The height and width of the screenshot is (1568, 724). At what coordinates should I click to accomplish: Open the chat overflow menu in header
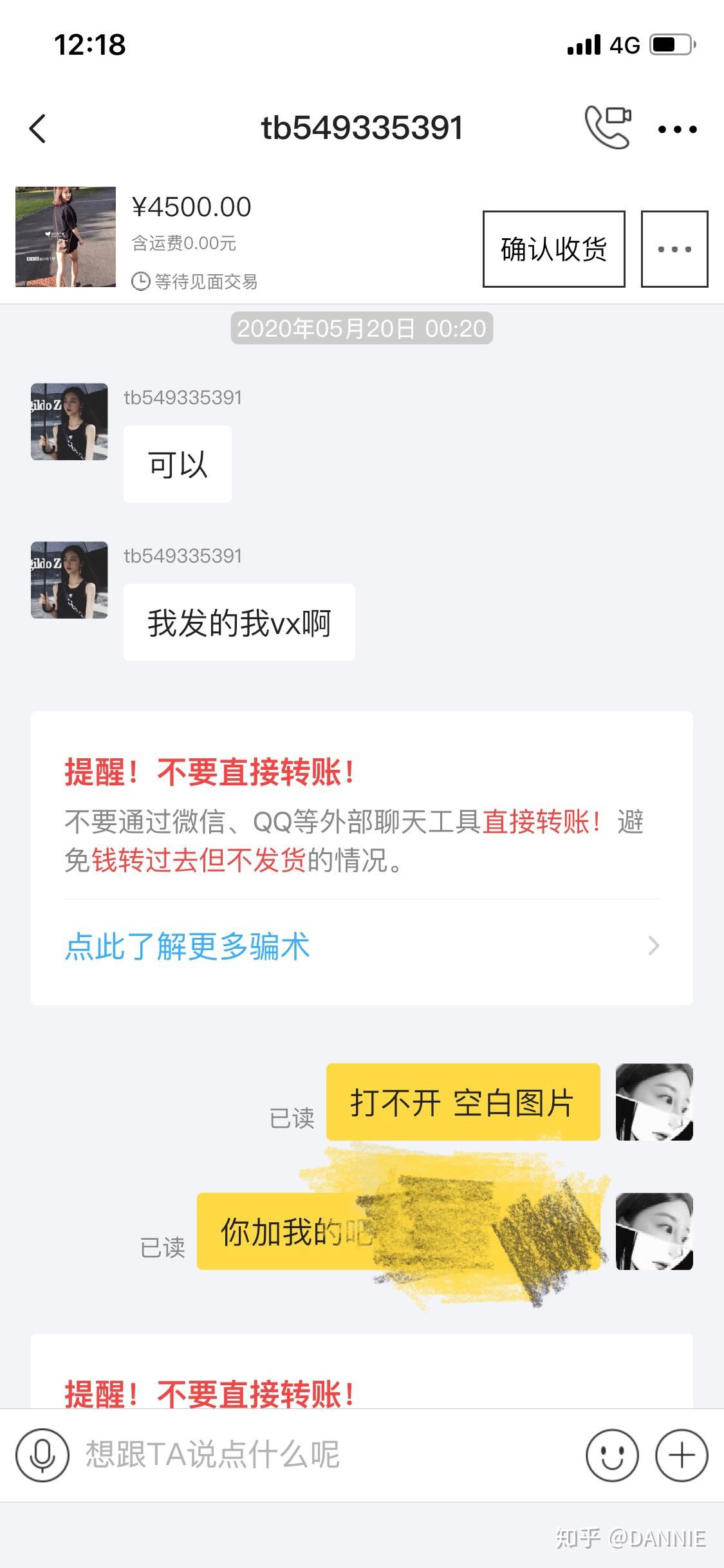pos(677,129)
